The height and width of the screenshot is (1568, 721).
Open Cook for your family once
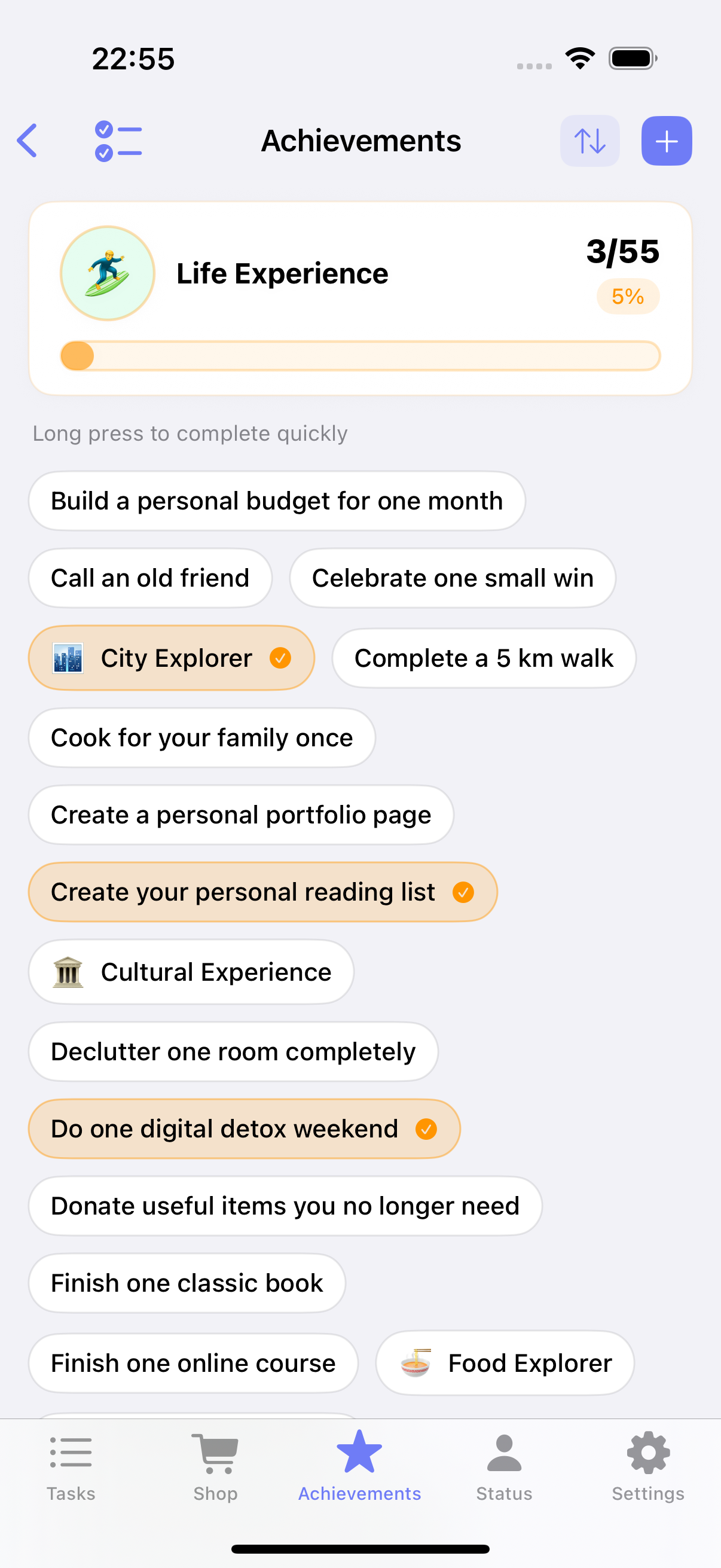pyautogui.click(x=201, y=738)
